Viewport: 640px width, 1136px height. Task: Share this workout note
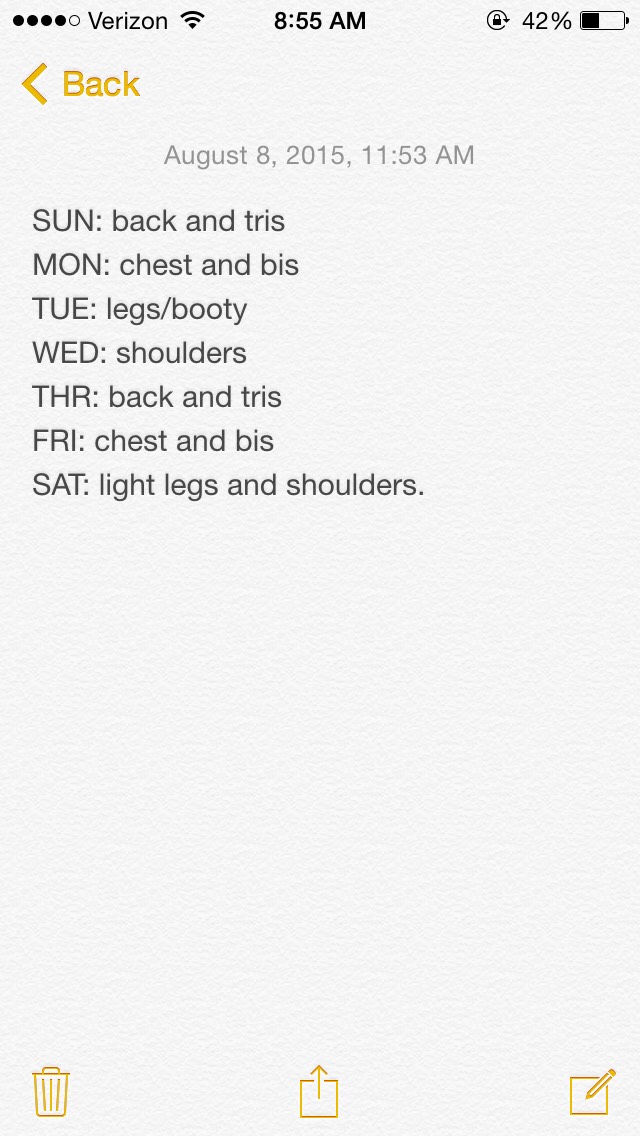point(319,1091)
